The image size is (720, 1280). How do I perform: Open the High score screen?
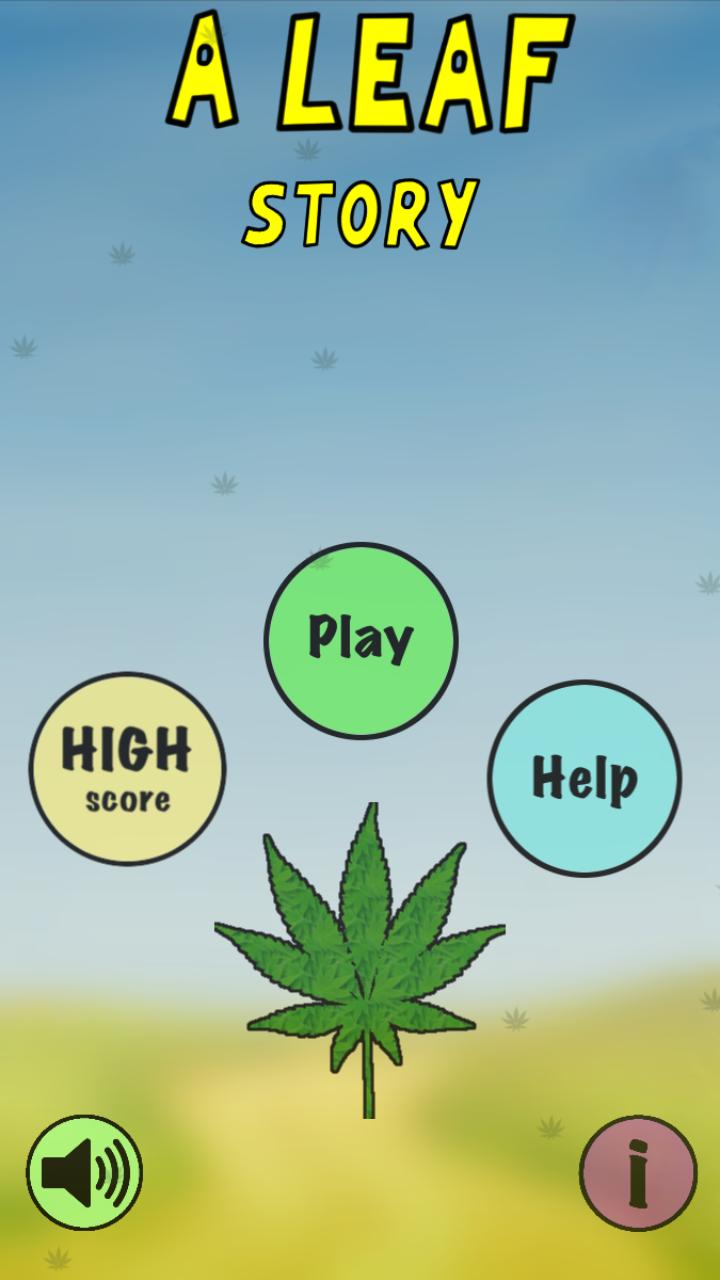tap(127, 769)
